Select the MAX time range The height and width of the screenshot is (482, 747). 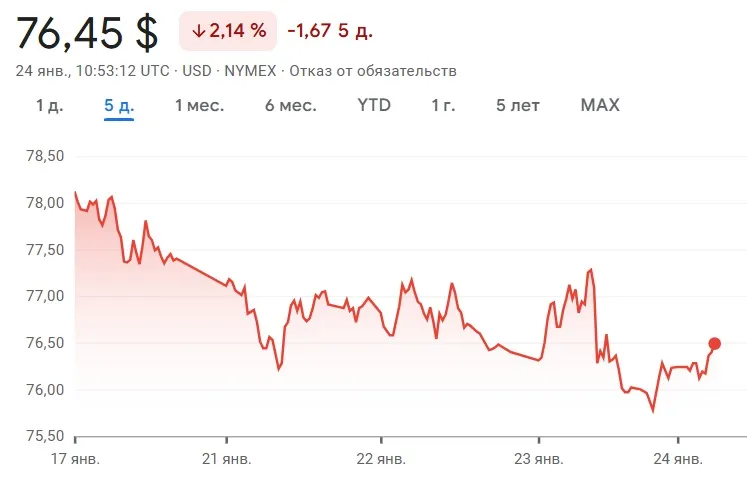[x=600, y=105]
